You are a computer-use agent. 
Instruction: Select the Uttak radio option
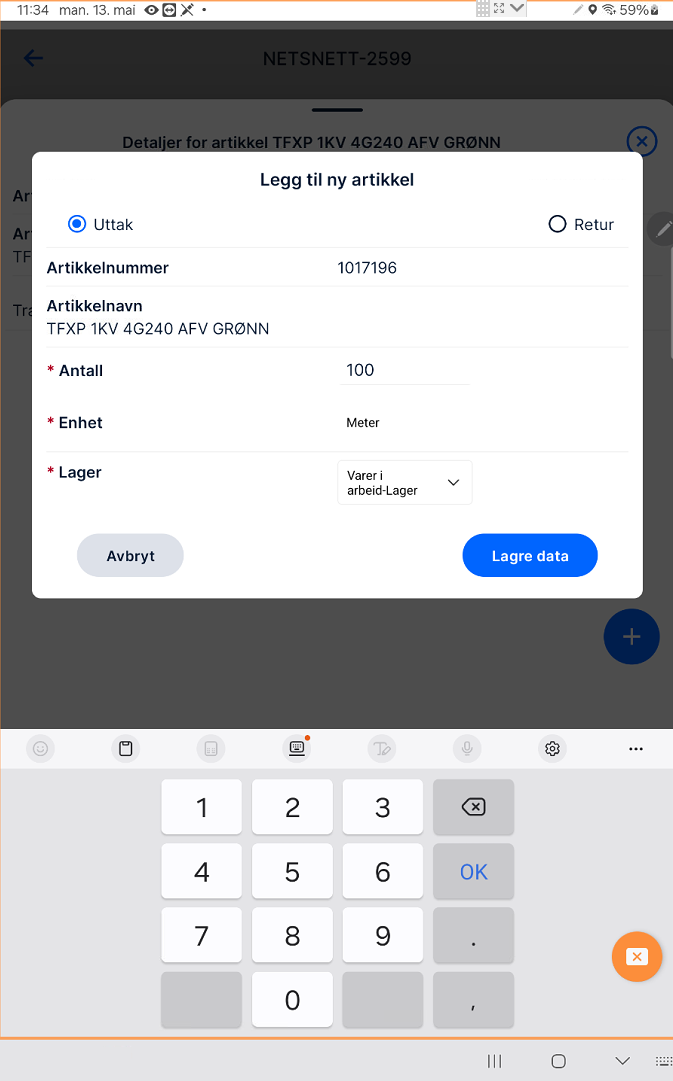[77, 224]
